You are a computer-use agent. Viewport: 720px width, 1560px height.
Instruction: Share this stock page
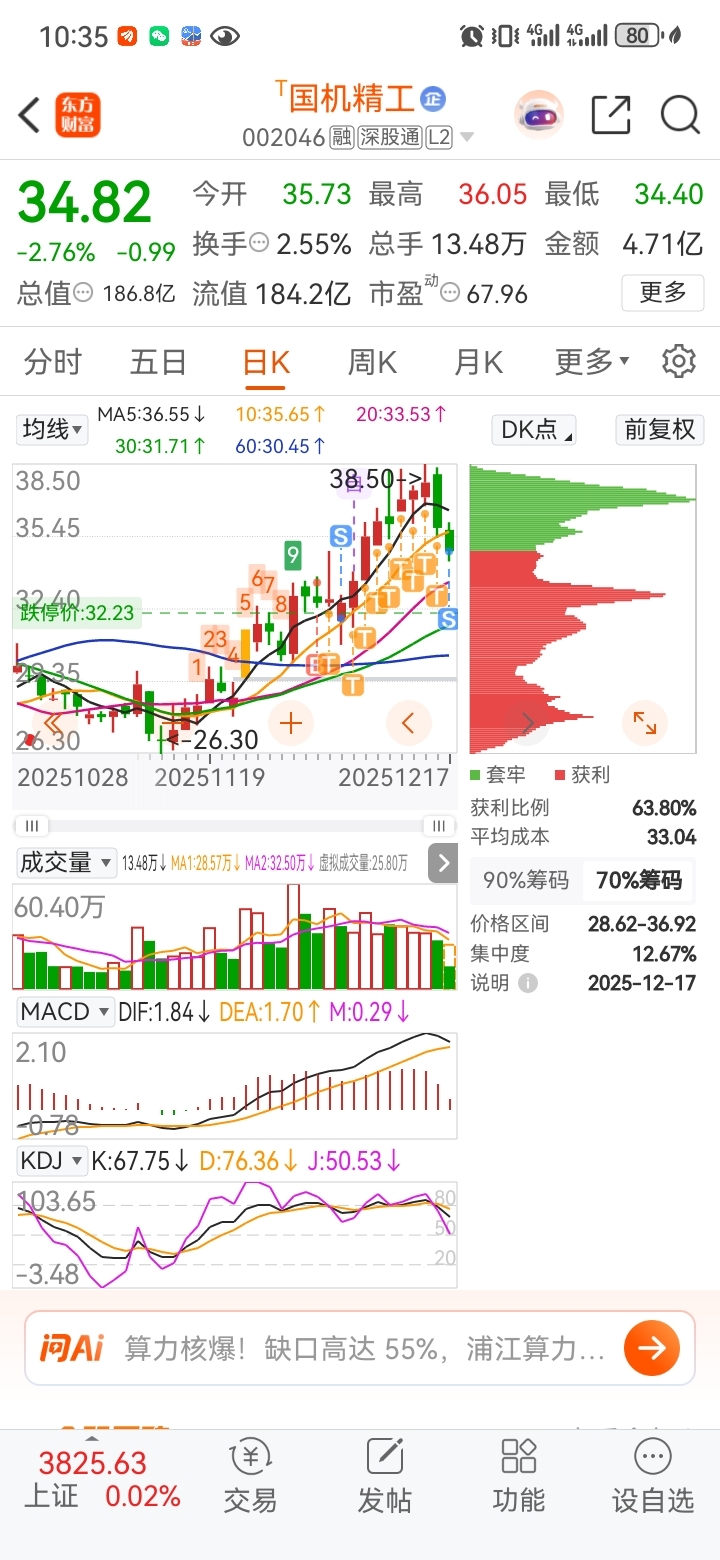click(x=610, y=115)
